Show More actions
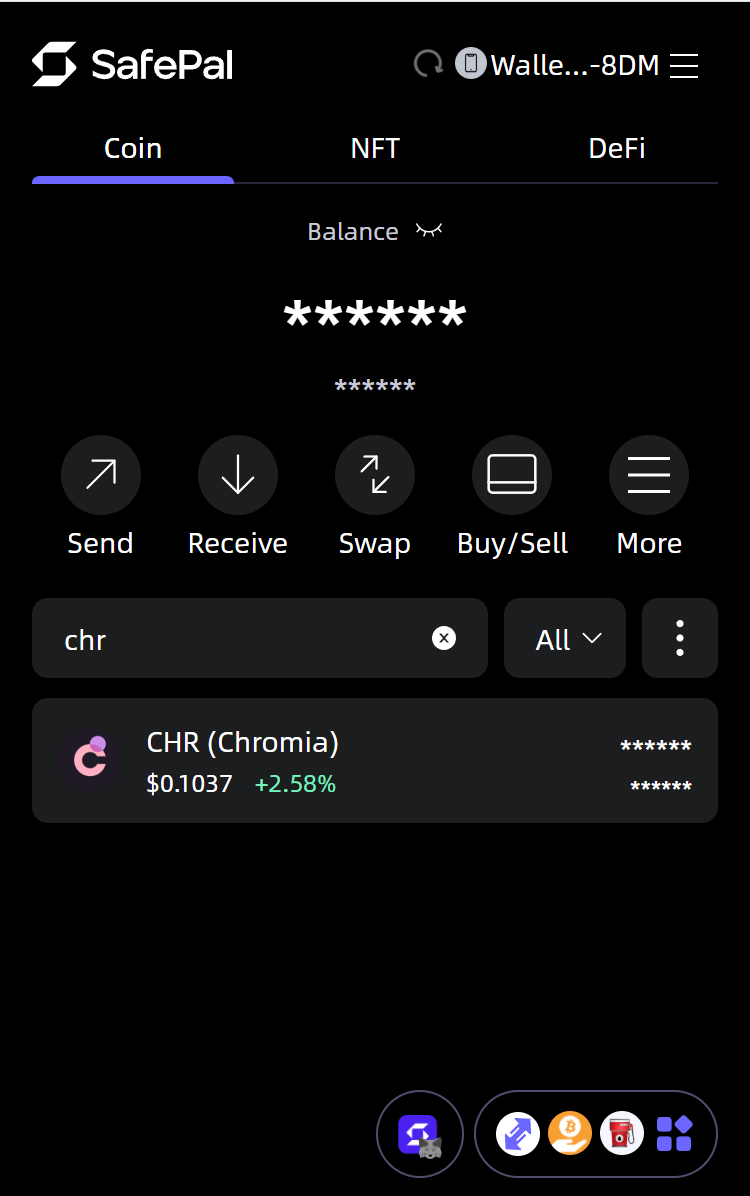 (x=648, y=475)
